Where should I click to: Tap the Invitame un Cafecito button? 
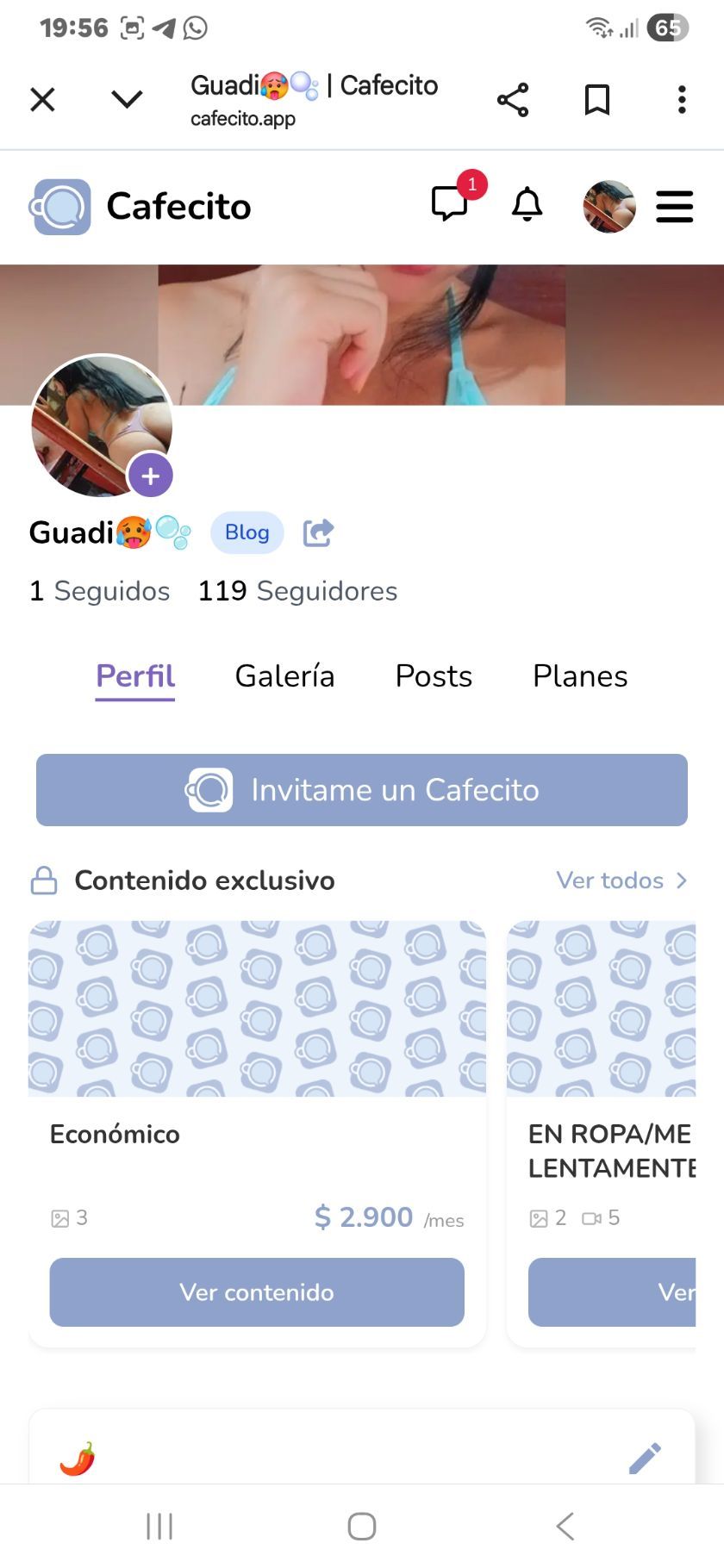[x=362, y=790]
